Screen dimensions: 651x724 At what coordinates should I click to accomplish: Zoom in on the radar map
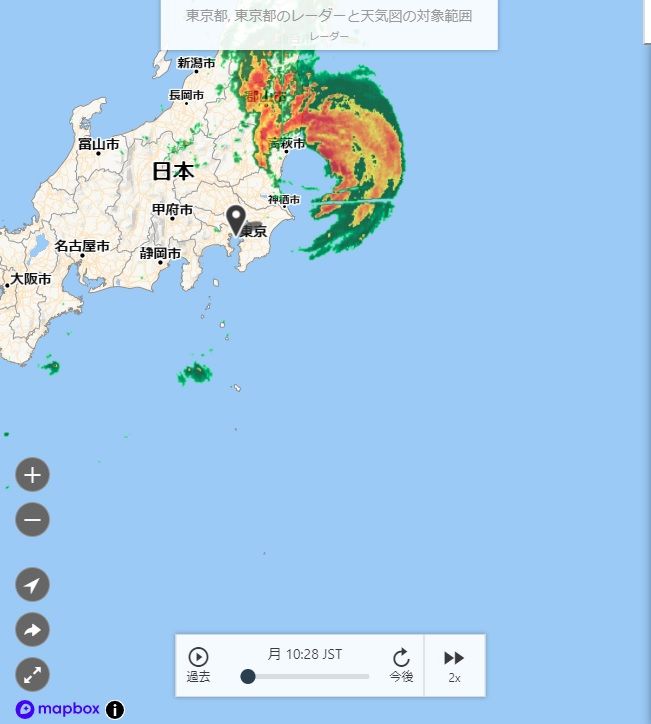click(32, 475)
